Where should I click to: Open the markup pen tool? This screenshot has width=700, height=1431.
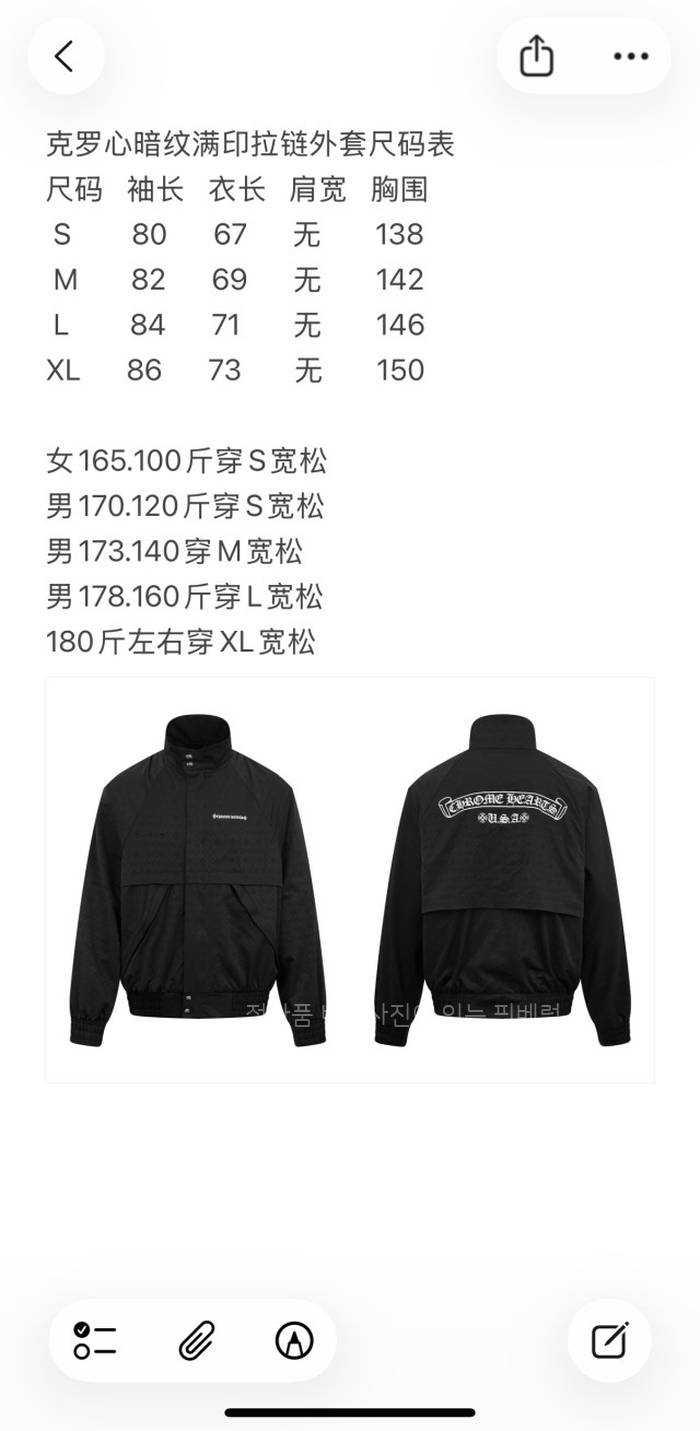294,1340
